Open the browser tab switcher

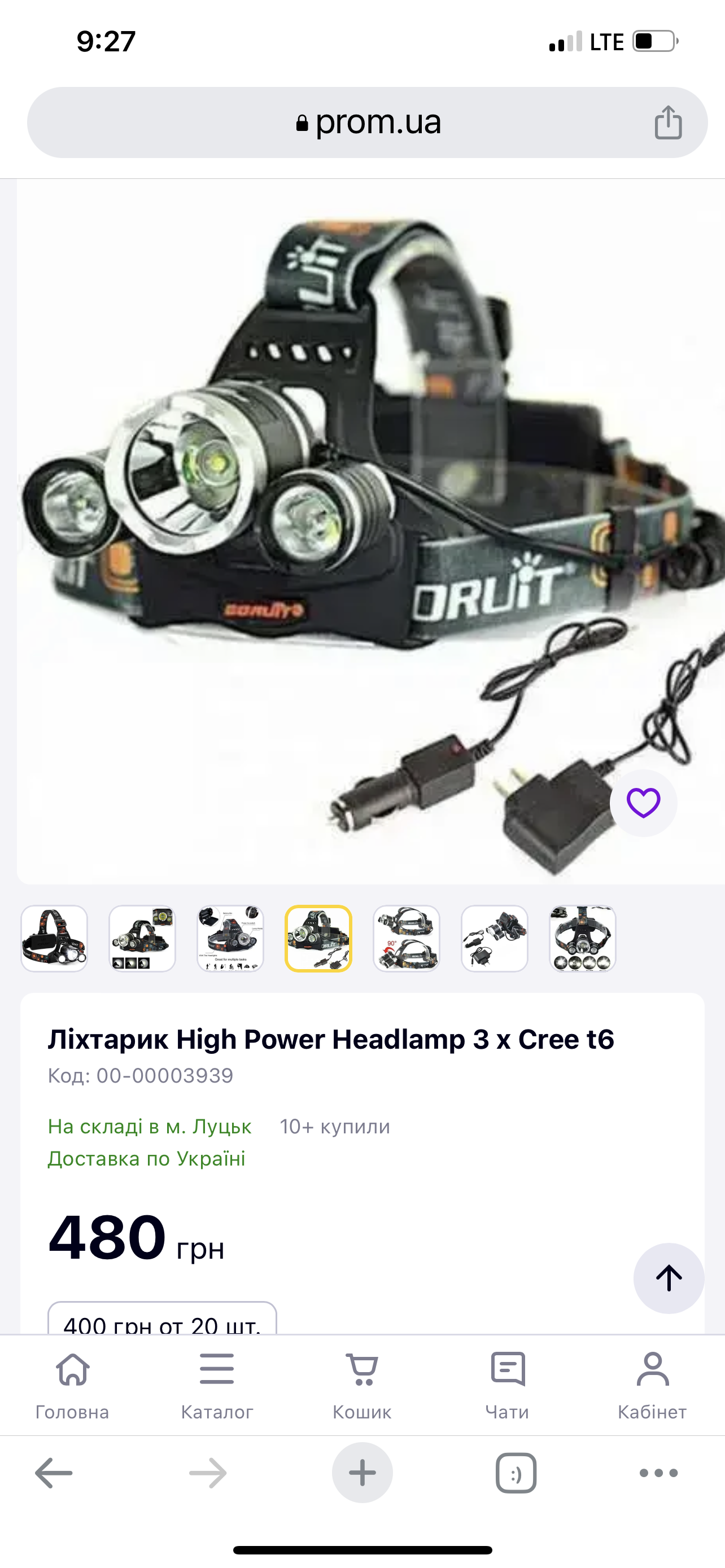[516, 1473]
